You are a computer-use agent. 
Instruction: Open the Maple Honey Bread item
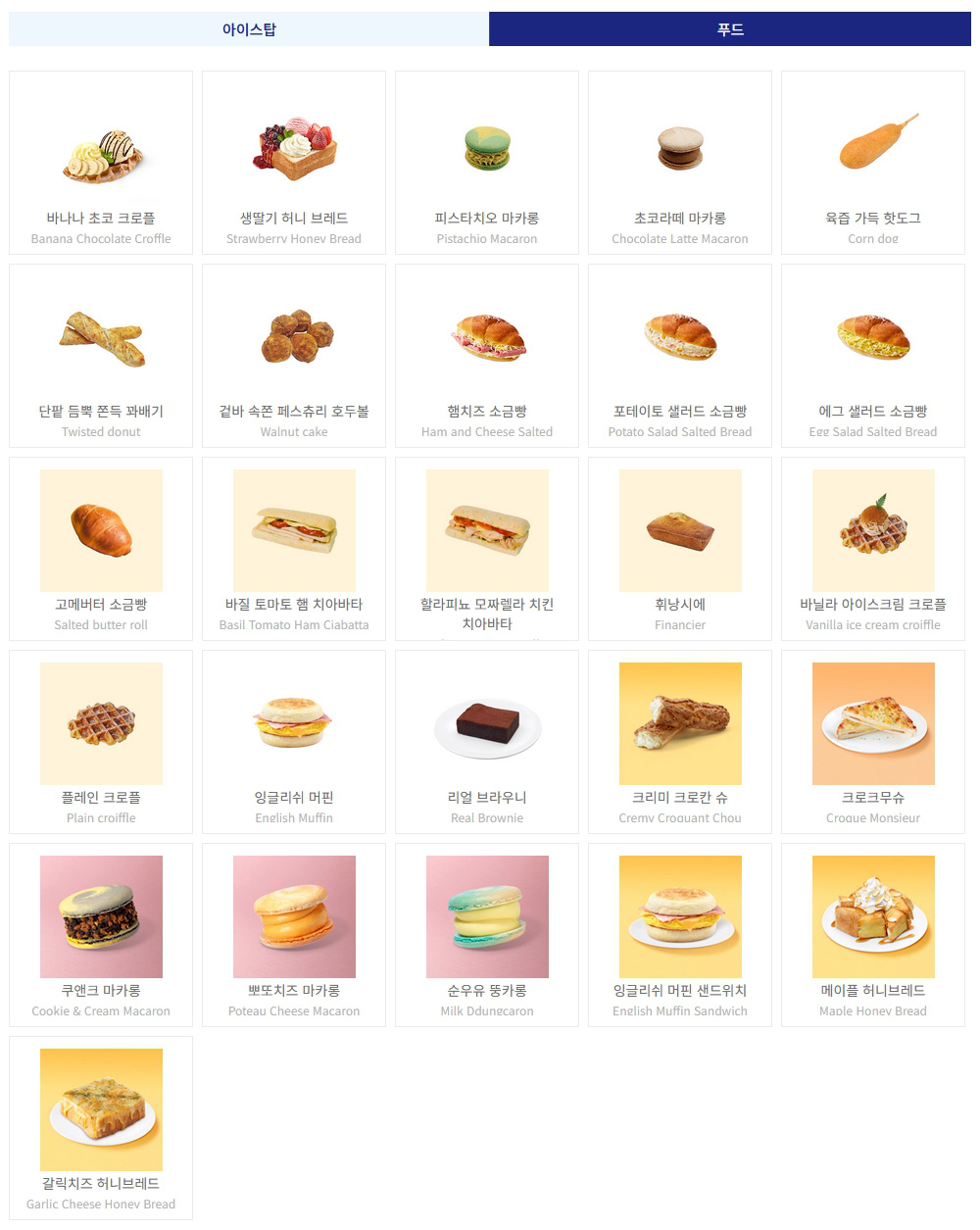pos(873,935)
